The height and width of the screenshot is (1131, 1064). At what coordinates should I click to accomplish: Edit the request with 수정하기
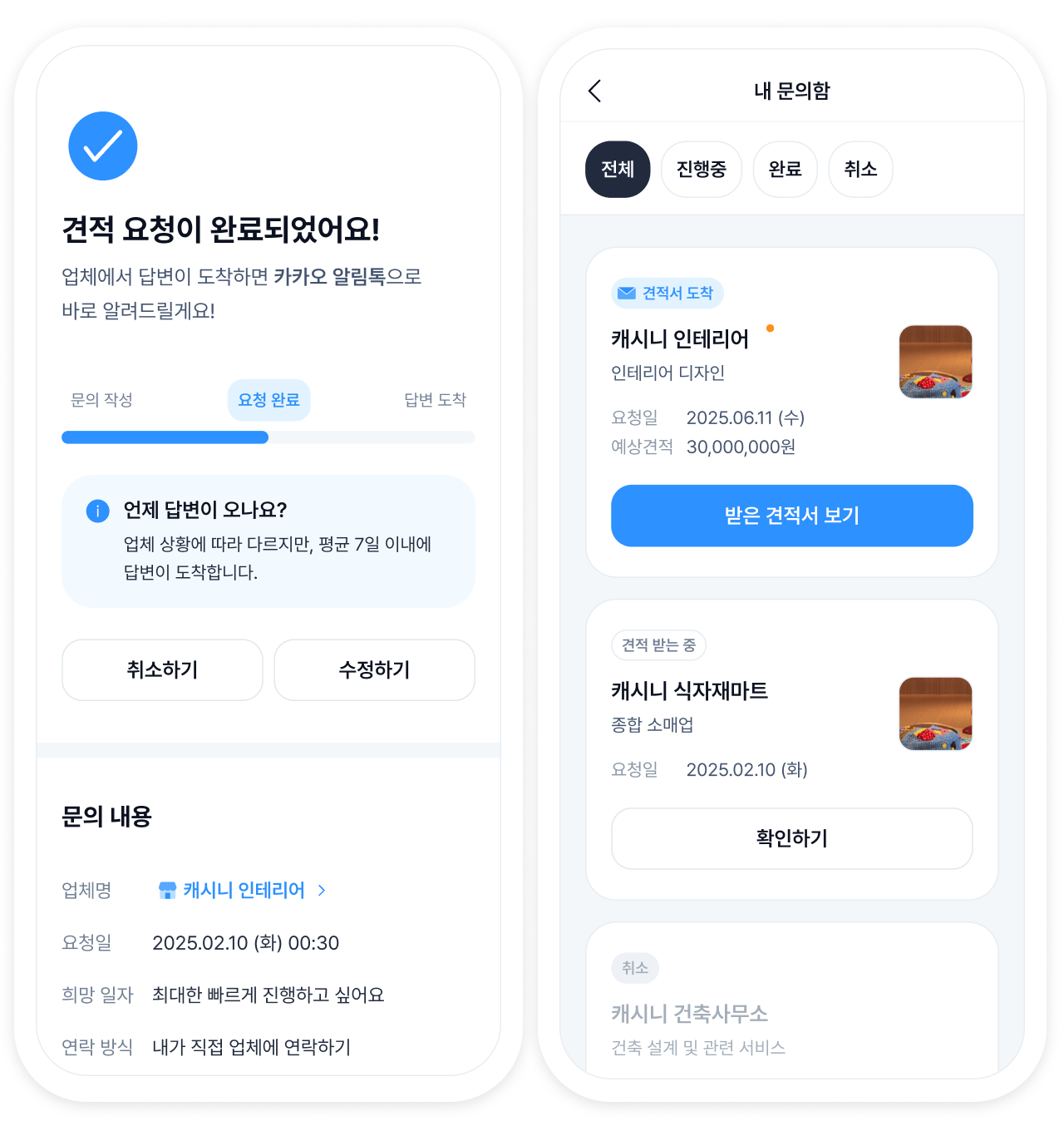[374, 670]
